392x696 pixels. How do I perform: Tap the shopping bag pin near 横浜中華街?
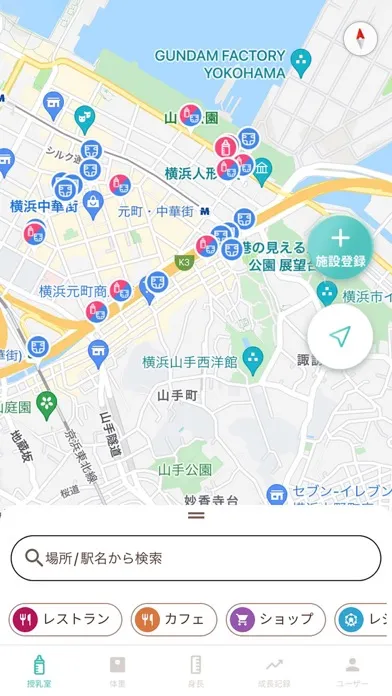point(93,205)
